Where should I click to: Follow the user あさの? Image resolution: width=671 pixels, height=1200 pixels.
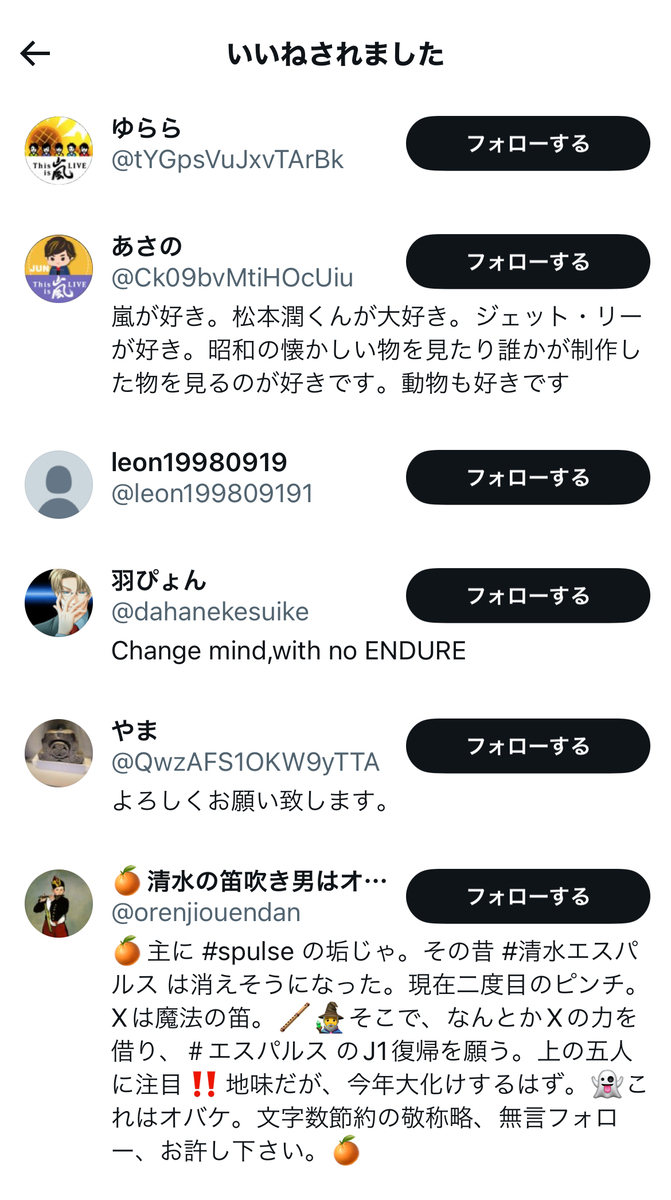coord(527,262)
